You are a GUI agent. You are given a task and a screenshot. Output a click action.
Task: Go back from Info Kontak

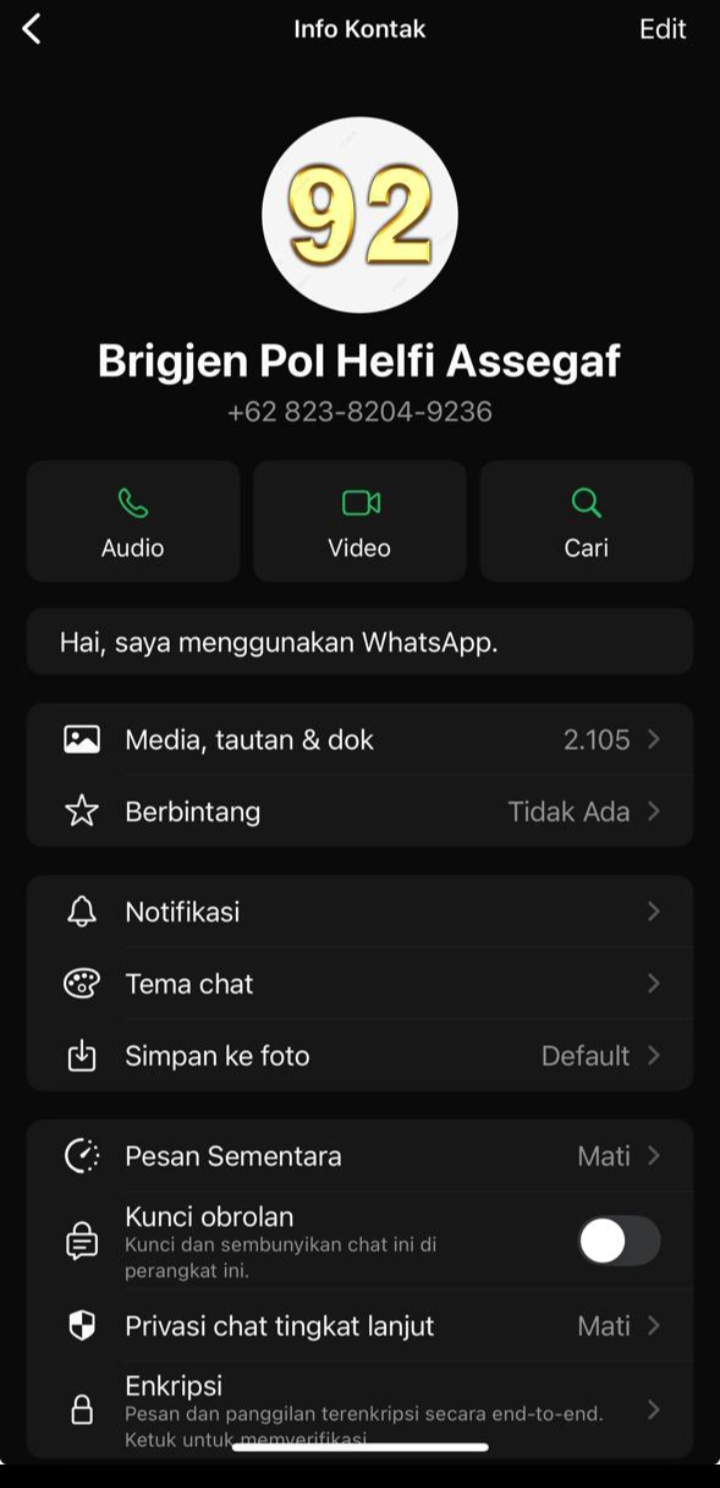click(x=32, y=29)
